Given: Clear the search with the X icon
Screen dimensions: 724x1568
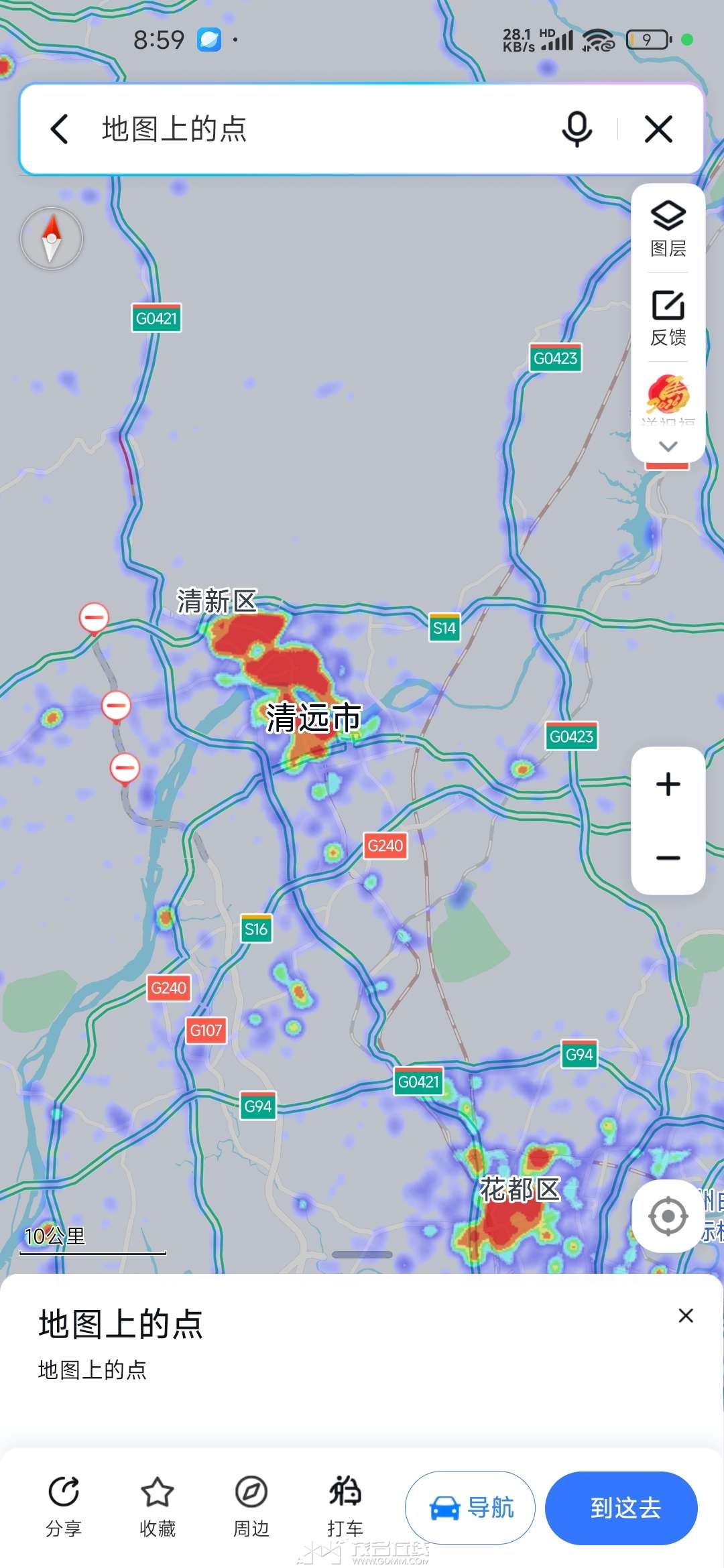Looking at the screenshot, I should 658,129.
